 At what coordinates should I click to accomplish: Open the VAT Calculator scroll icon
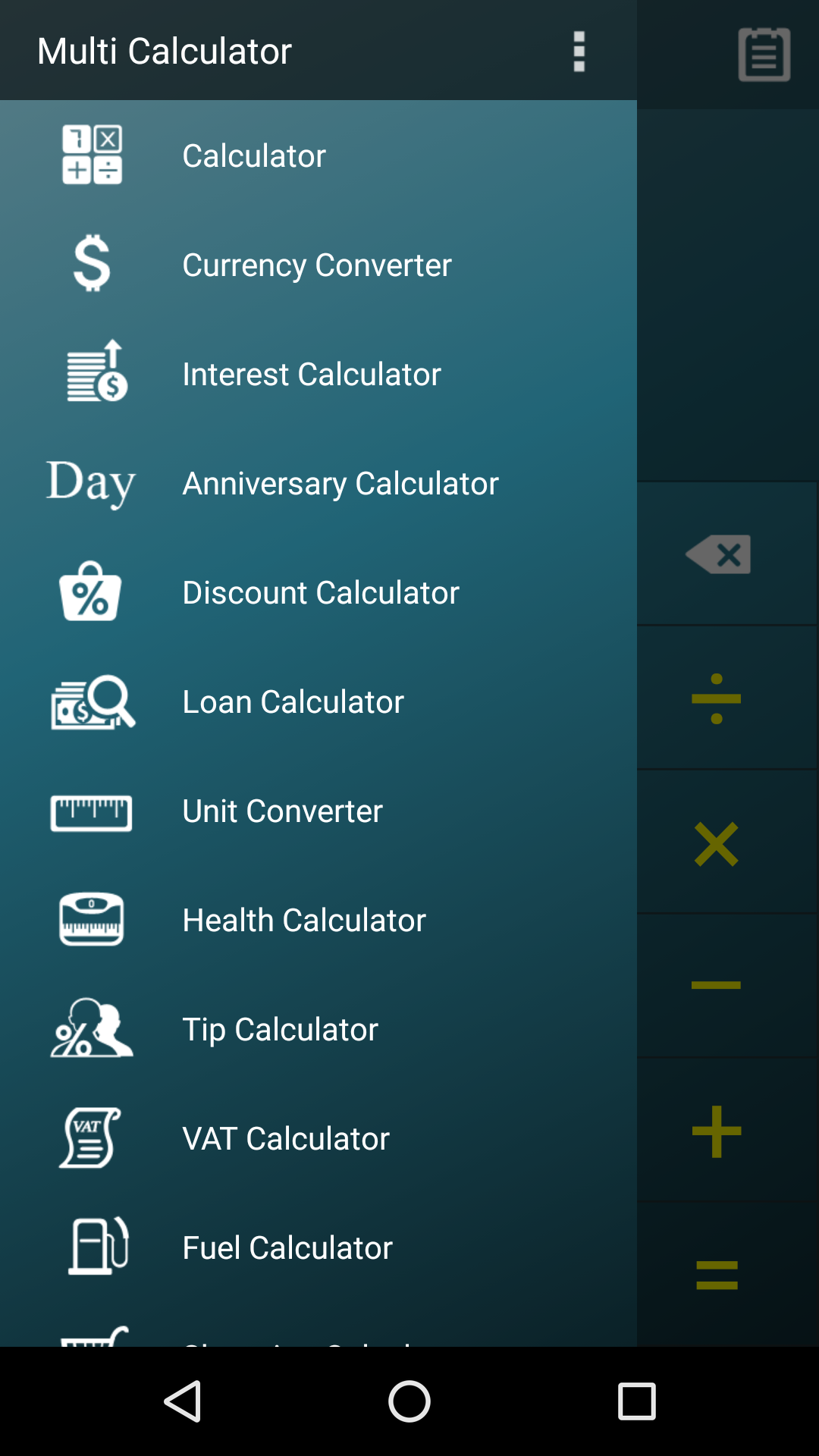(x=90, y=1137)
